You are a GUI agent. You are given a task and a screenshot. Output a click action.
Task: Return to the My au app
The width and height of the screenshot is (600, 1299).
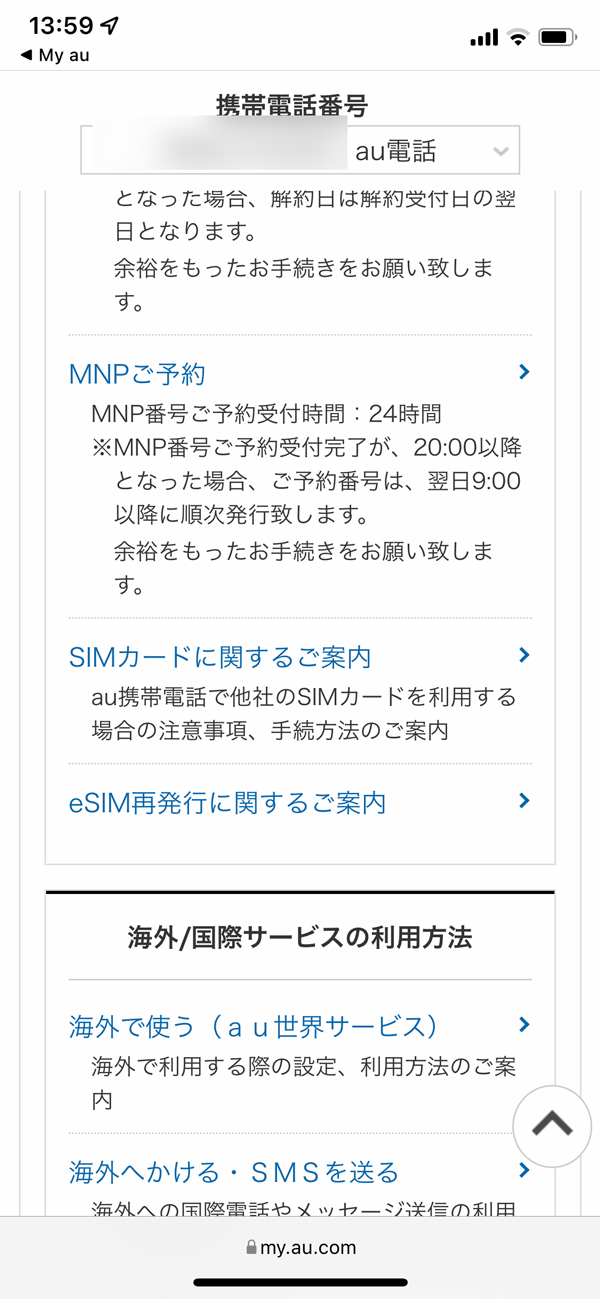click(56, 56)
